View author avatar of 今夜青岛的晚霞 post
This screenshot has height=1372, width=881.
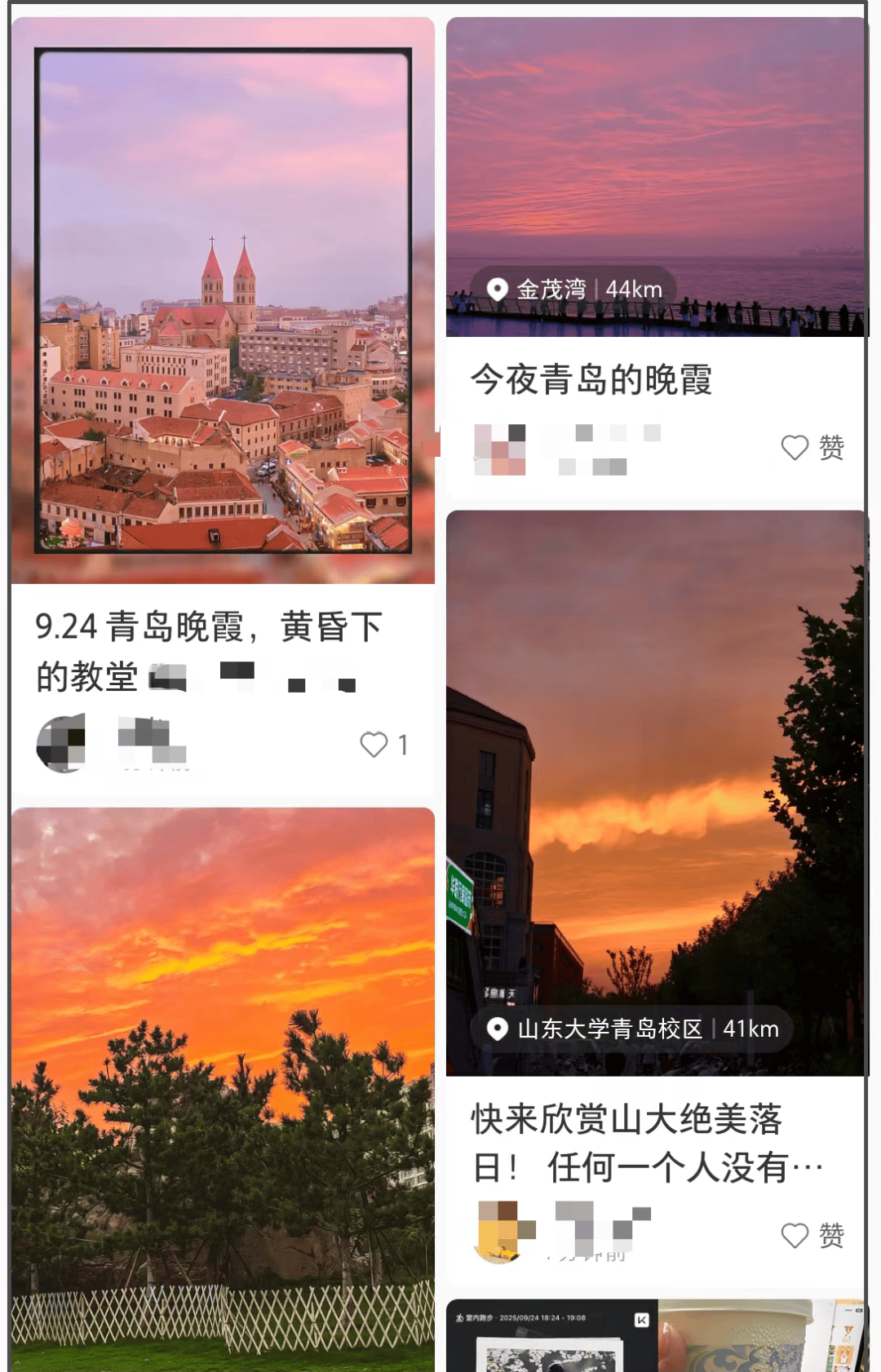[499, 449]
